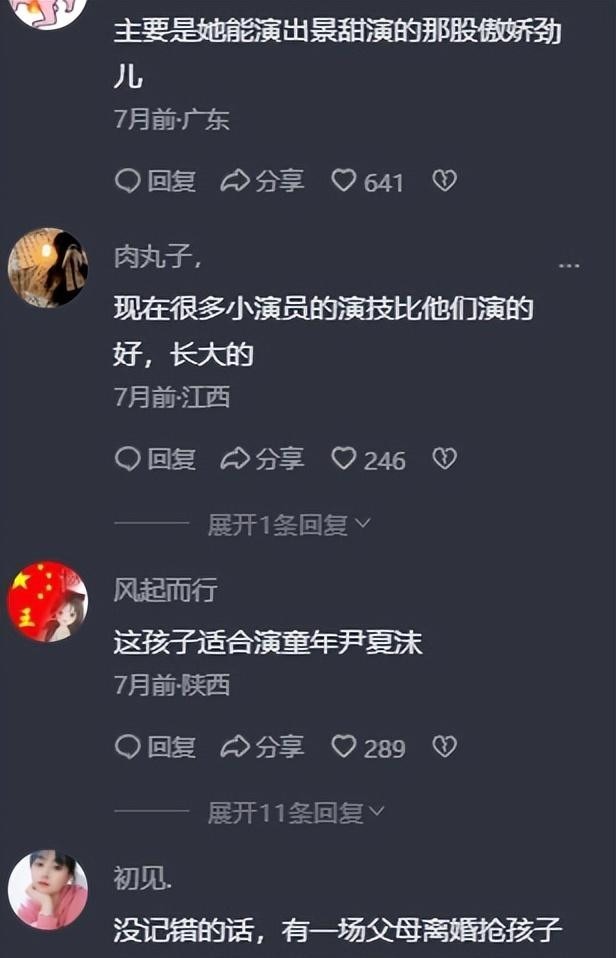The image size is (616, 958).
Task: Dislike the comment from Guangdong
Action: (x=444, y=181)
